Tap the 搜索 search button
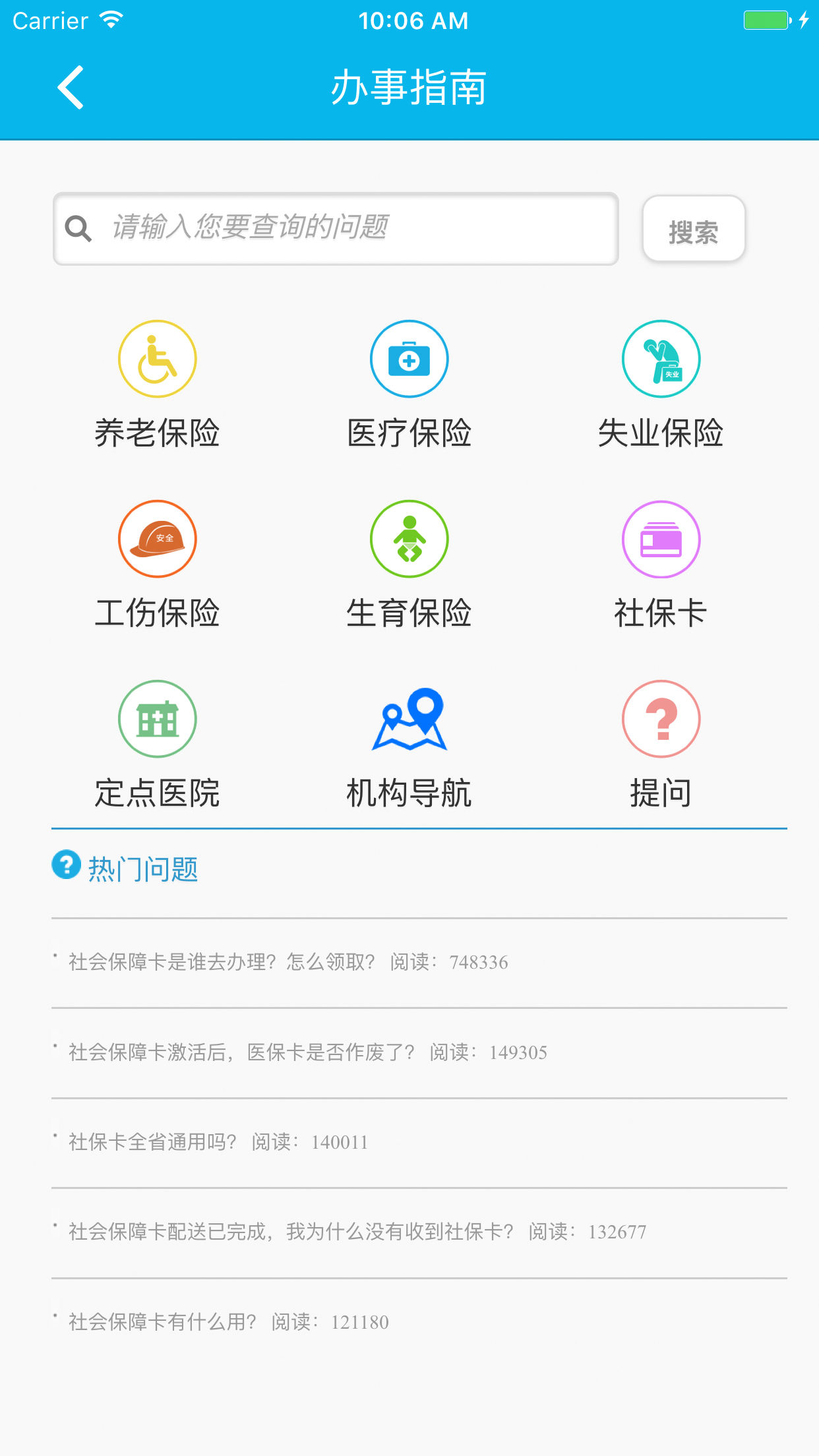819x1456 pixels. [693, 229]
